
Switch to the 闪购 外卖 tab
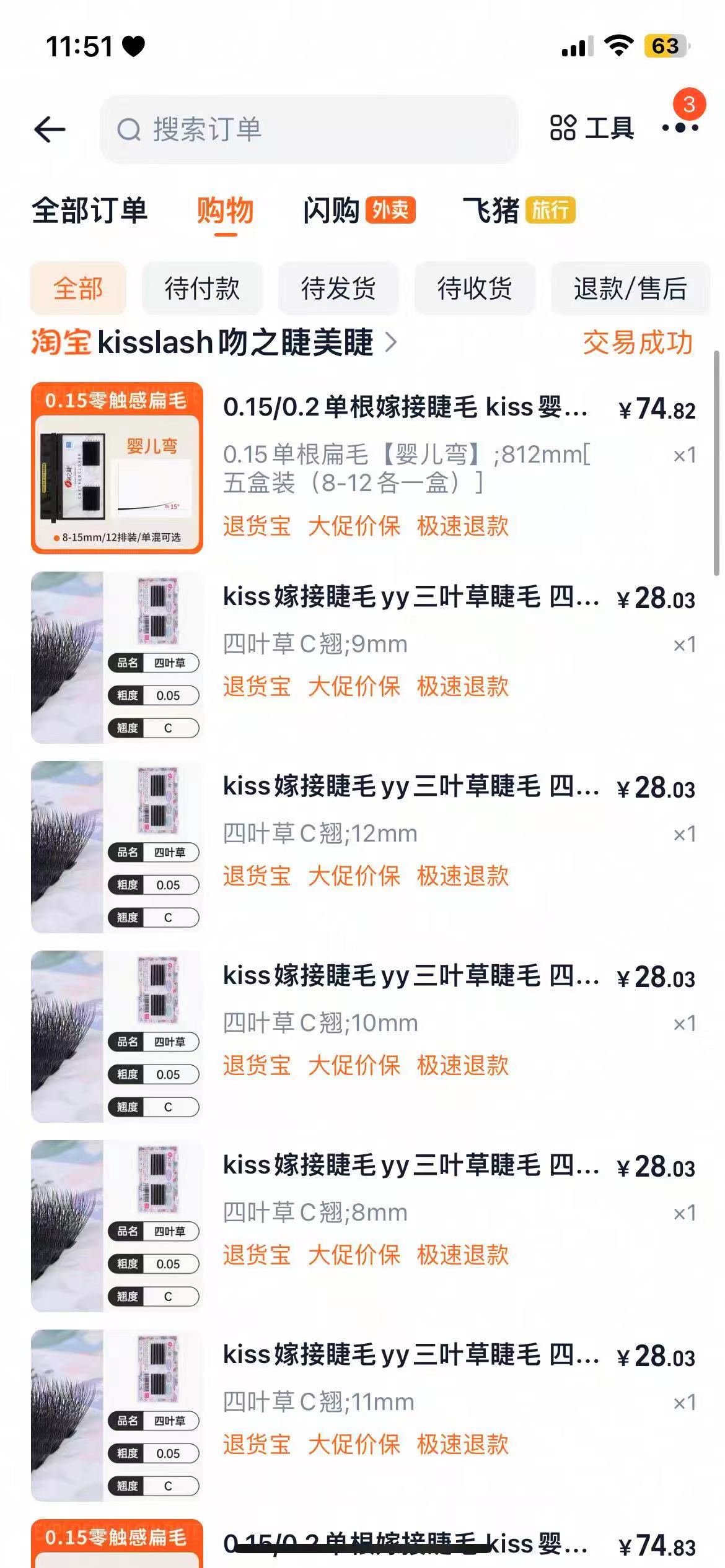pos(358,211)
